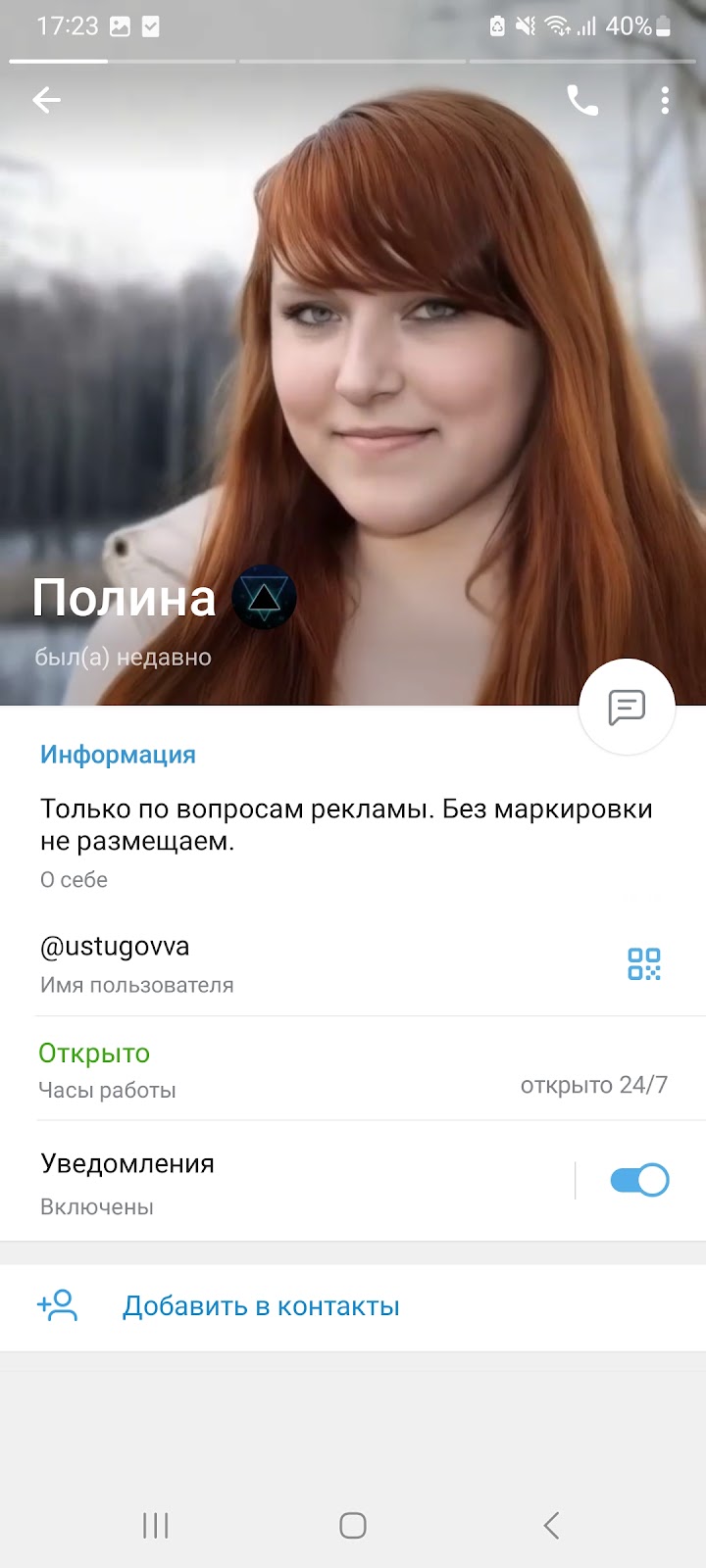Open recent apps from navigation bar
This screenshot has height=1568, width=706.
(x=156, y=1525)
